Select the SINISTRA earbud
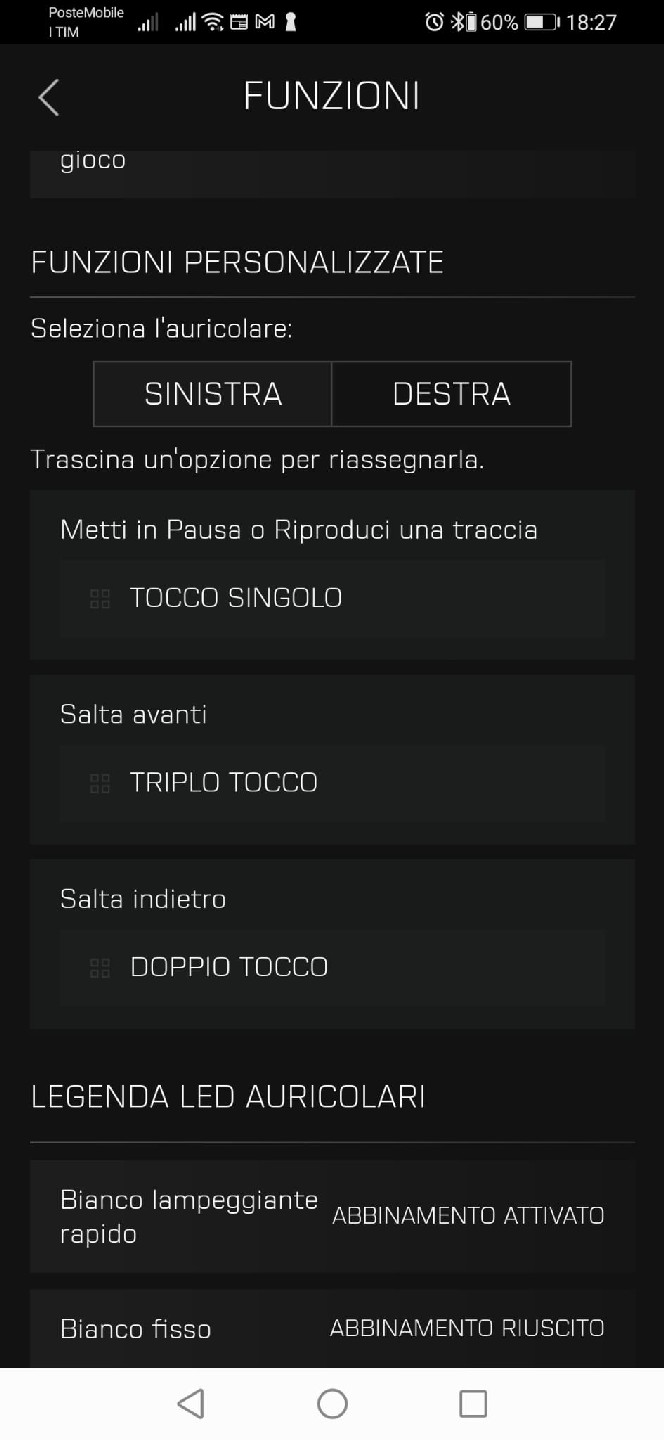This screenshot has height=1440, width=664. point(213,394)
